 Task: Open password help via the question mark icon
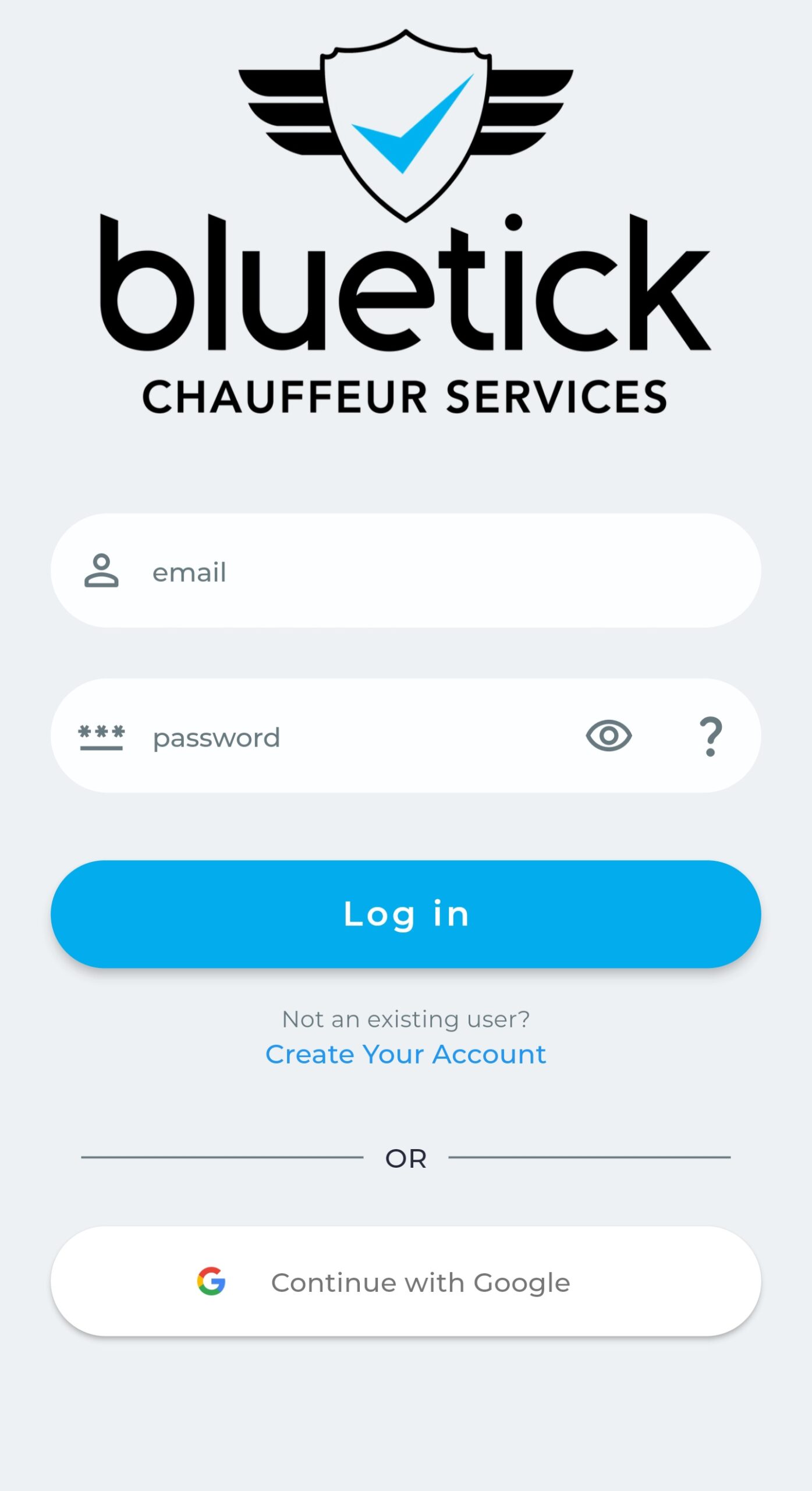coord(711,737)
